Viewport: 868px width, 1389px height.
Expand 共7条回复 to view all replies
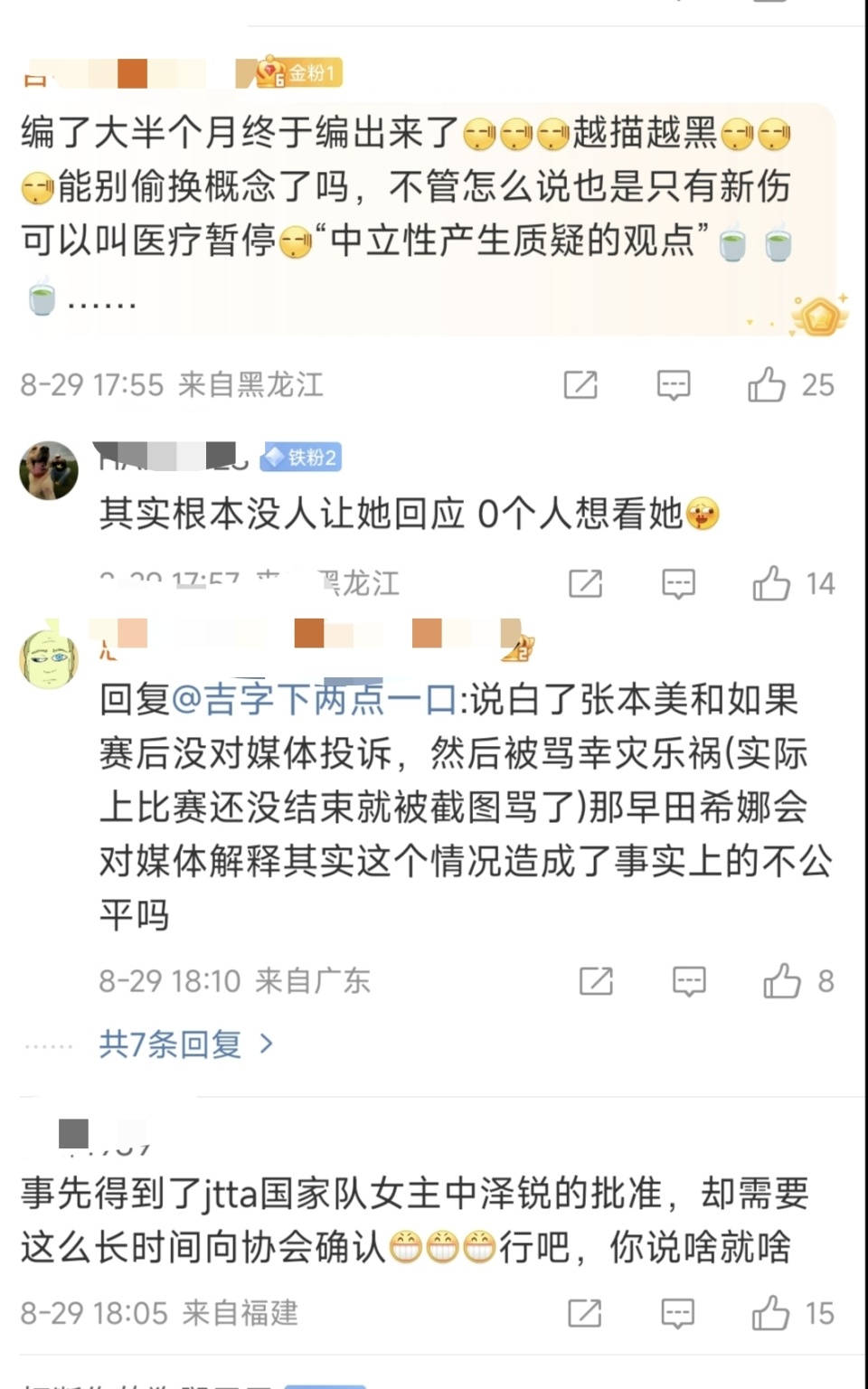pos(185,1044)
